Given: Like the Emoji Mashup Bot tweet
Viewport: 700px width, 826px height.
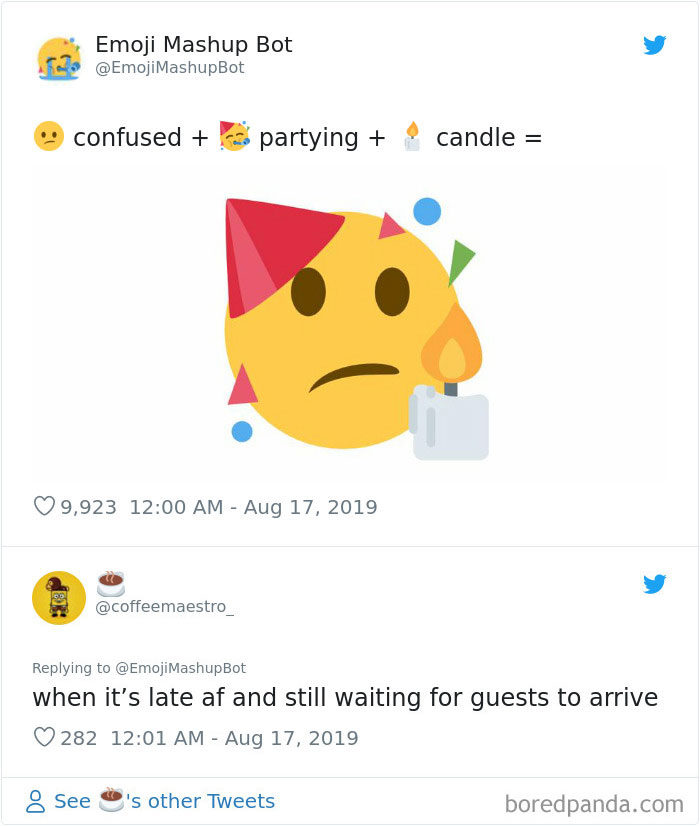Looking at the screenshot, I should [x=44, y=507].
